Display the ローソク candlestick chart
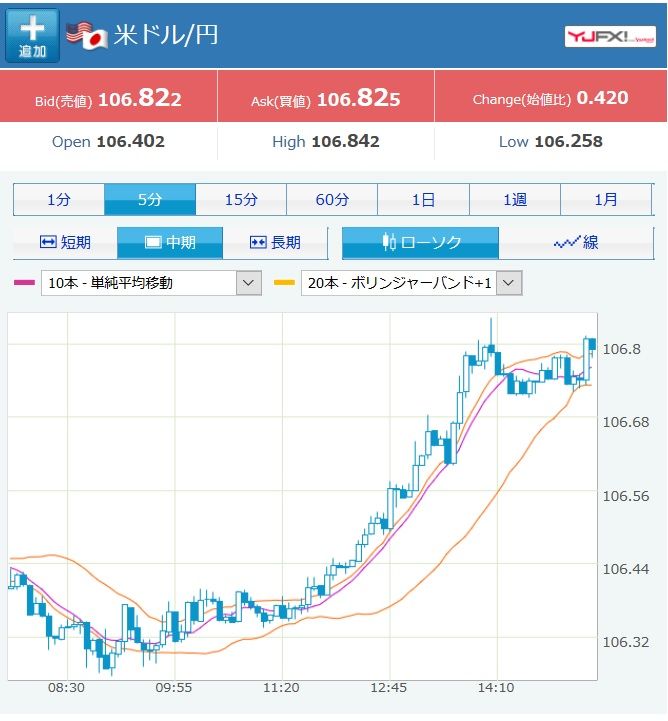The image size is (668, 721). [420, 242]
